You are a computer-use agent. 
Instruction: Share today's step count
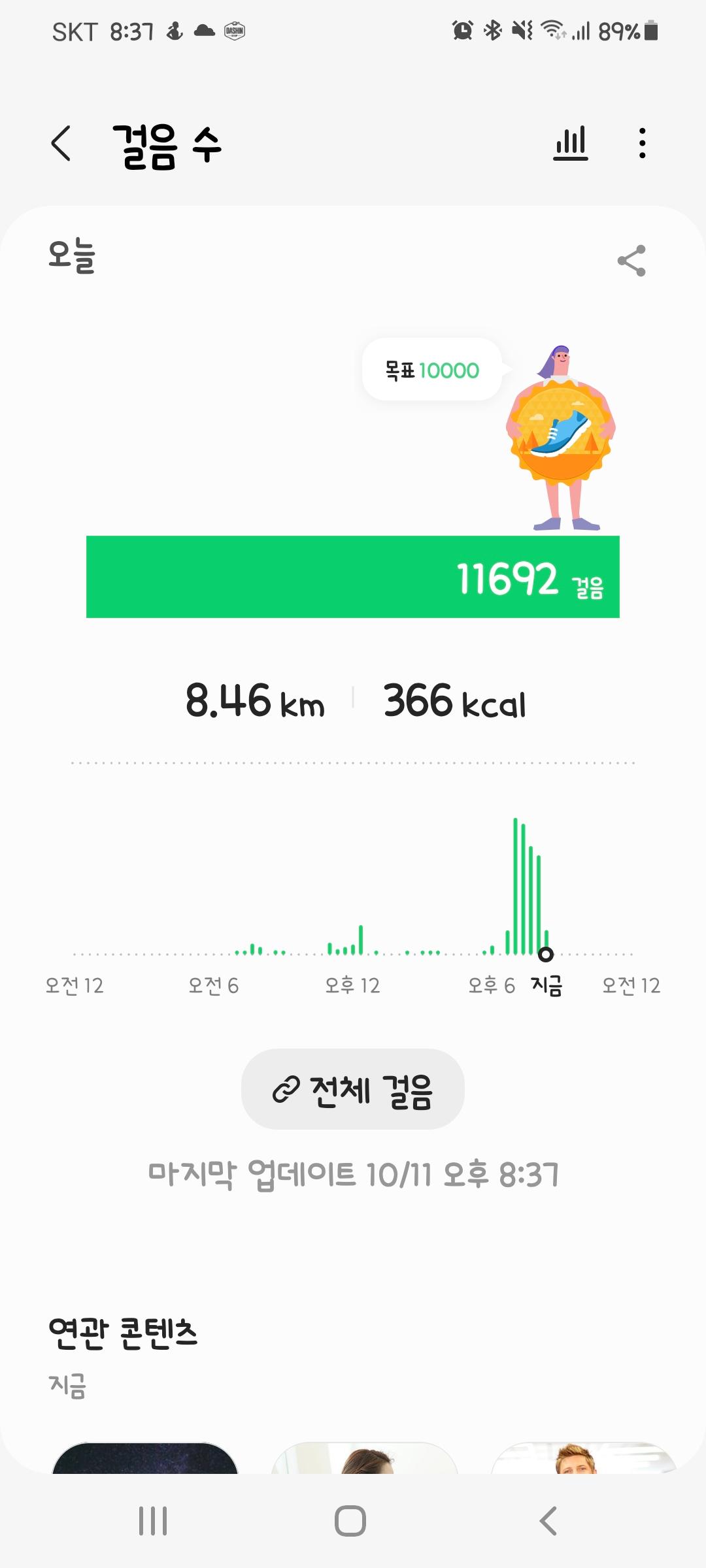click(x=631, y=261)
